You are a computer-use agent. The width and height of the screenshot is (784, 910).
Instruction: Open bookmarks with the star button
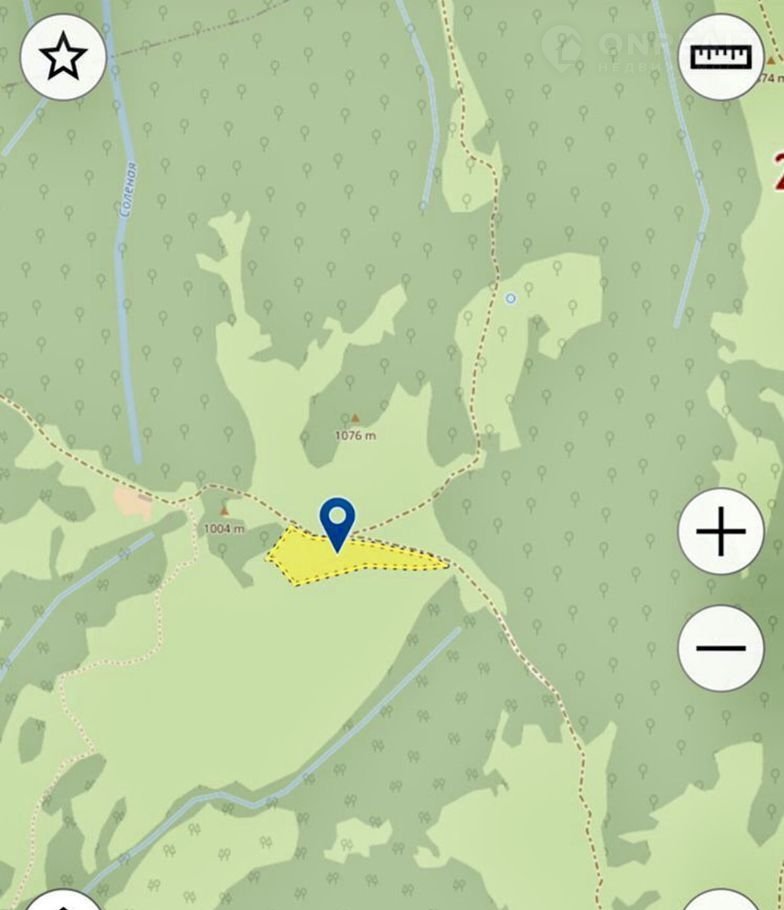63,57
